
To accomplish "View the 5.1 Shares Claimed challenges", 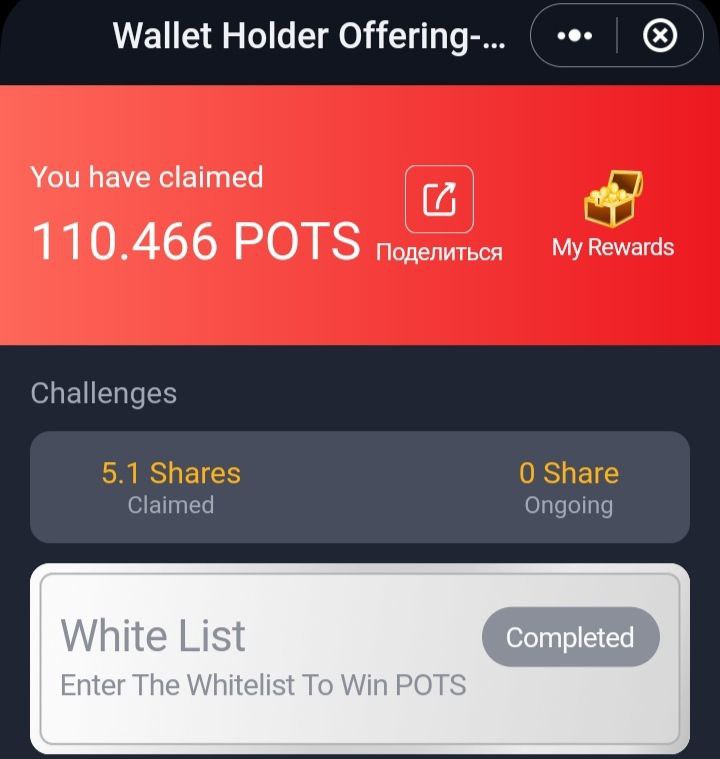I will point(171,487).
